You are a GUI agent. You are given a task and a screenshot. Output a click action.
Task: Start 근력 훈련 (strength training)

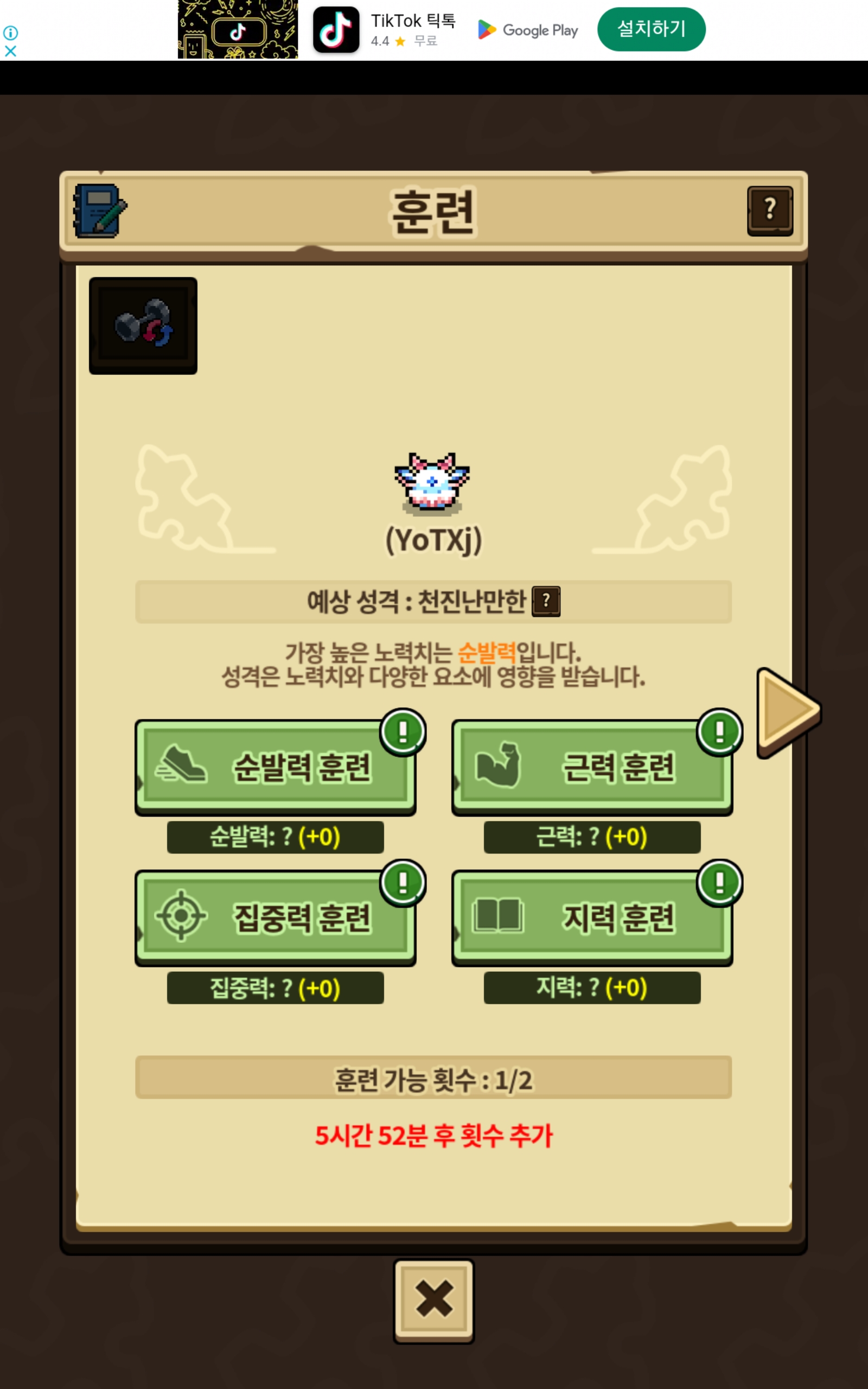[x=591, y=766]
